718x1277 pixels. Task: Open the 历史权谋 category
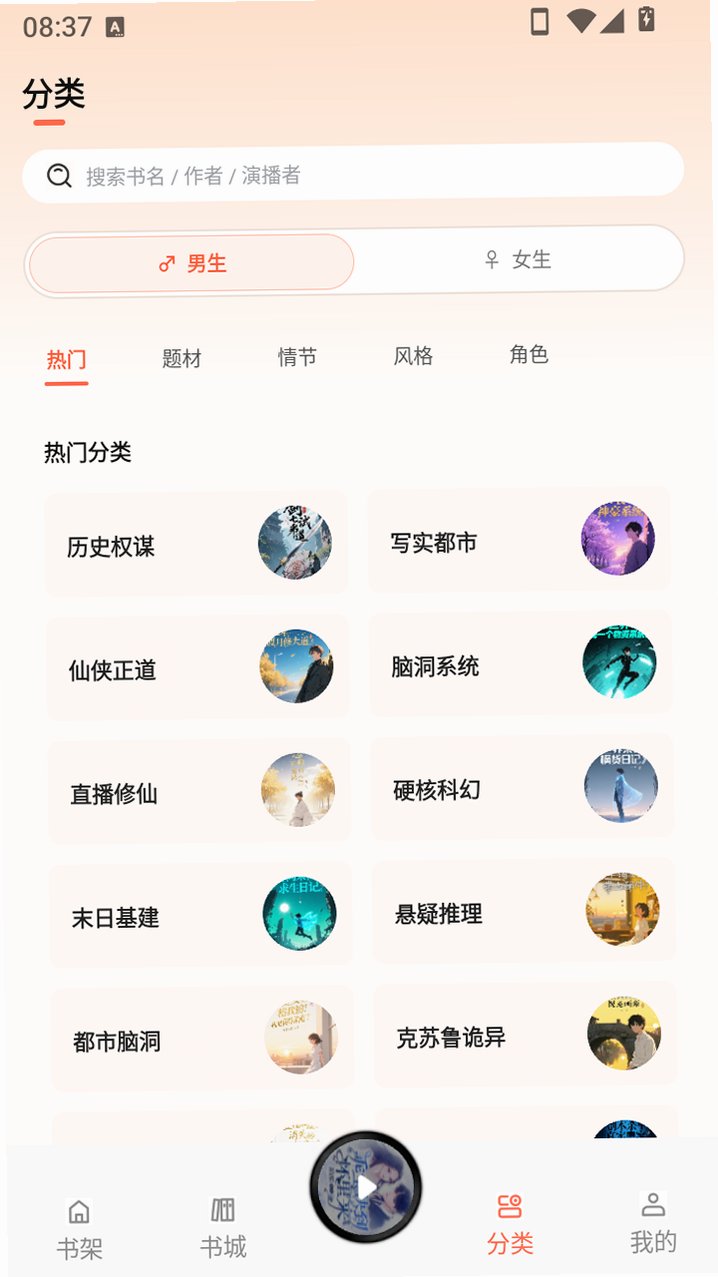click(x=196, y=543)
